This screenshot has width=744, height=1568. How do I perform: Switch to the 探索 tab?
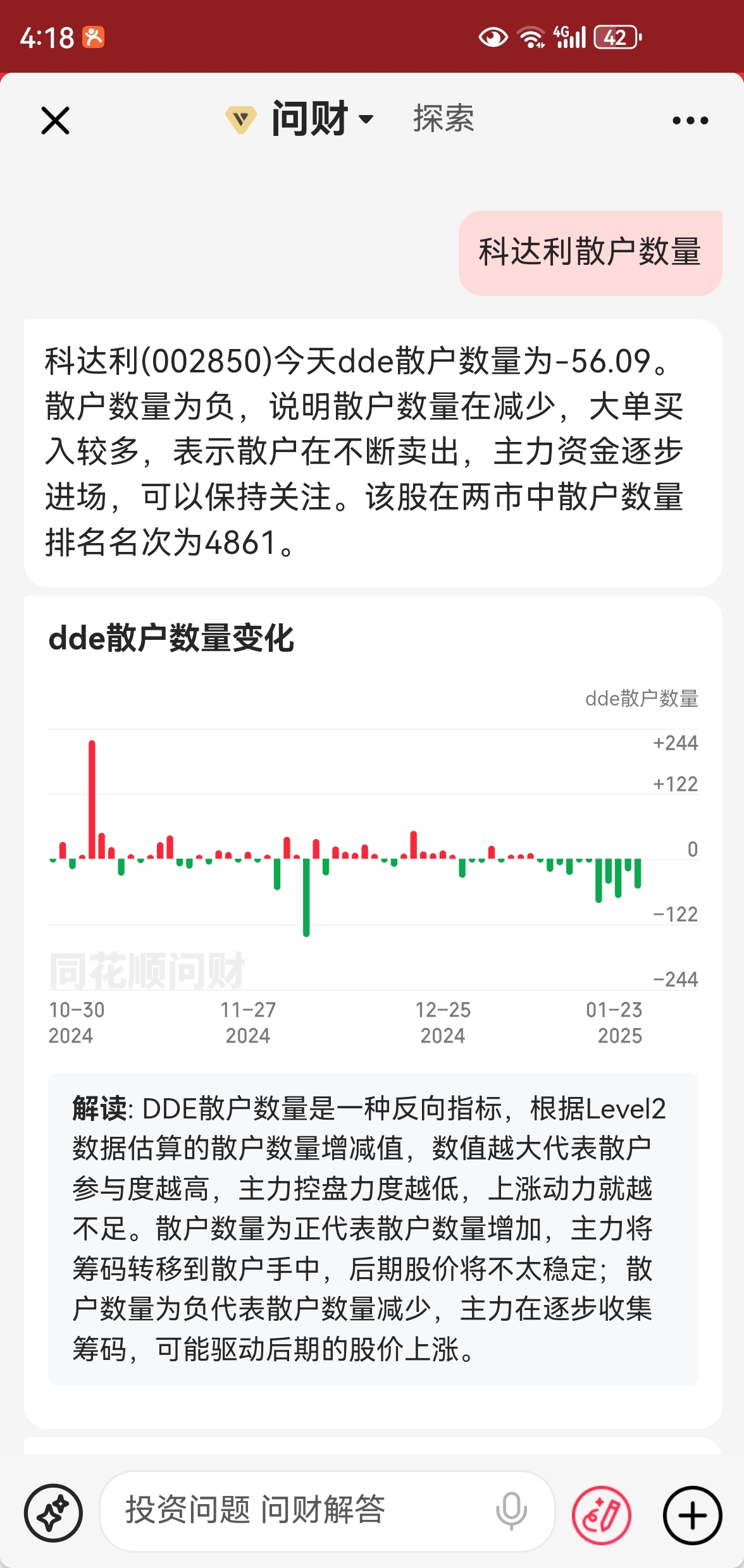point(443,118)
